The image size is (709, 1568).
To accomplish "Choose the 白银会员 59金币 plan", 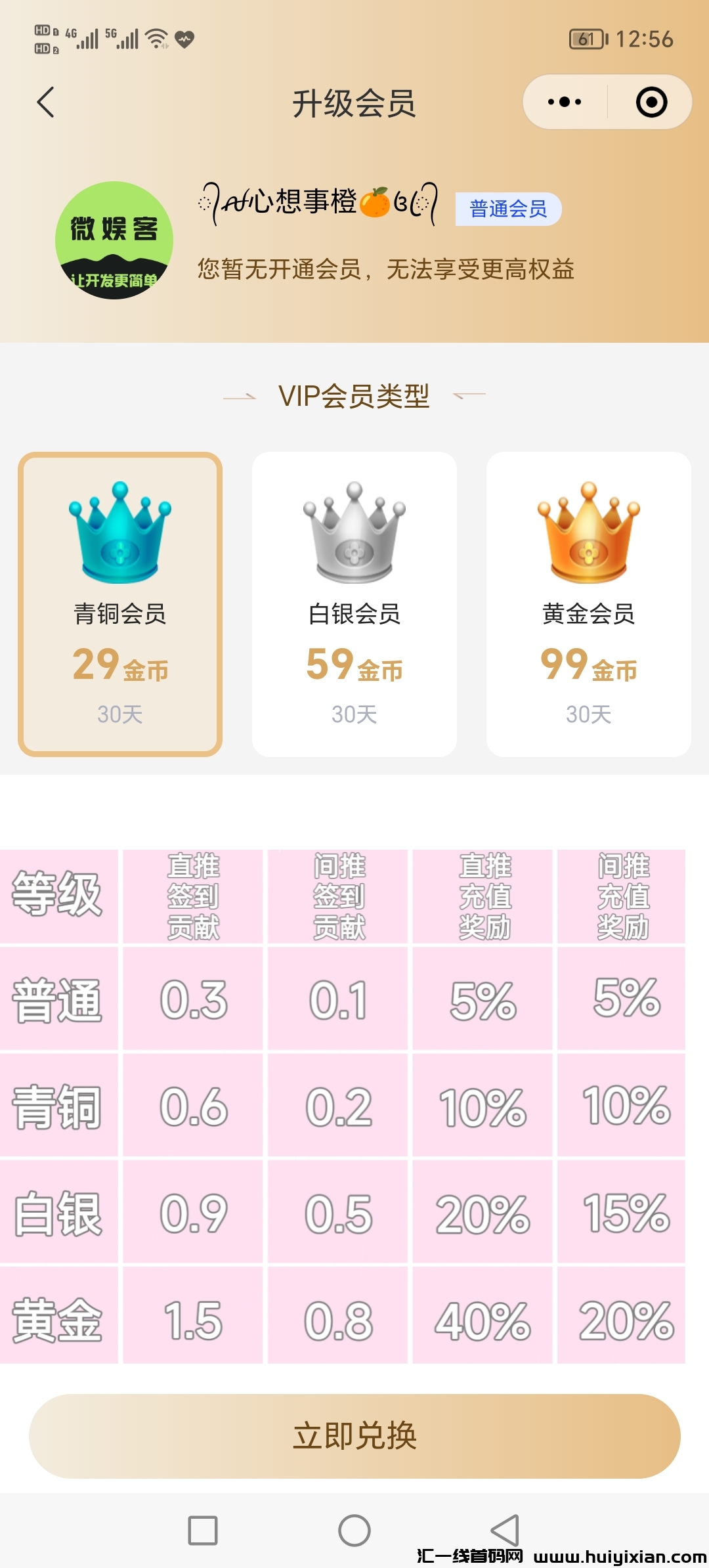I will point(354,604).
